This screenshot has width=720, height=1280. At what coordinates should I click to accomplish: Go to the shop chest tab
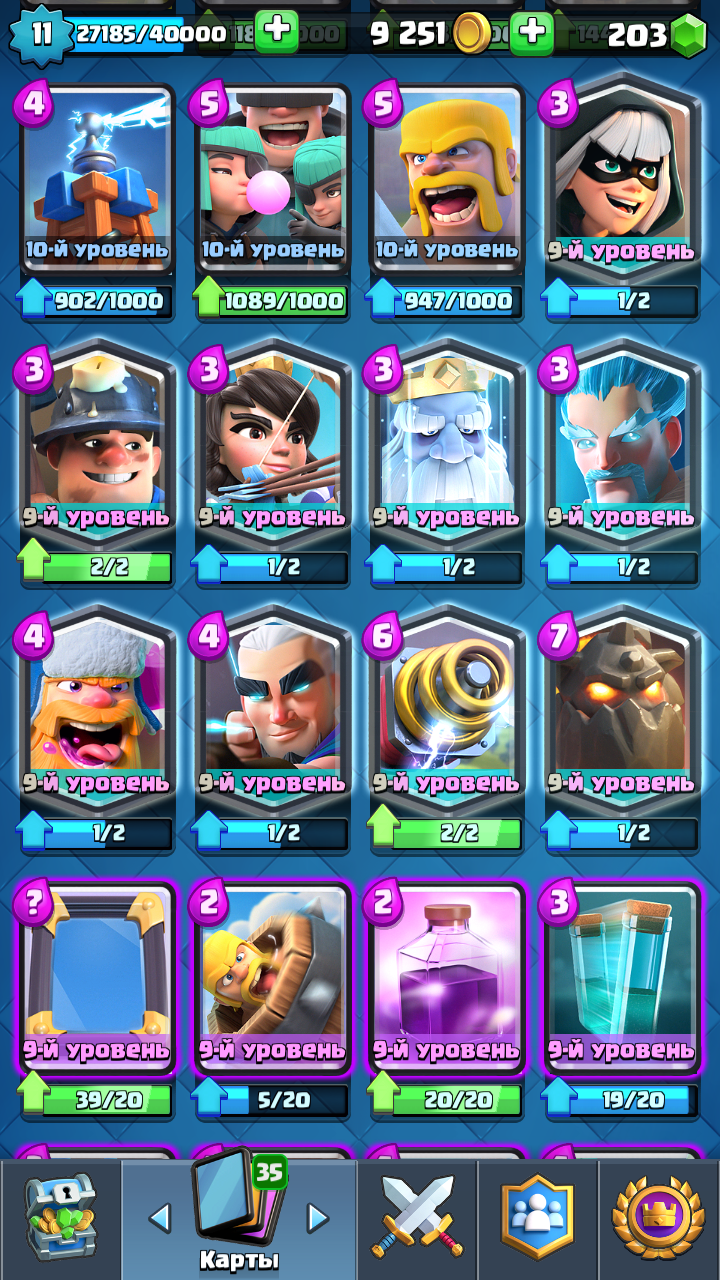60,1218
